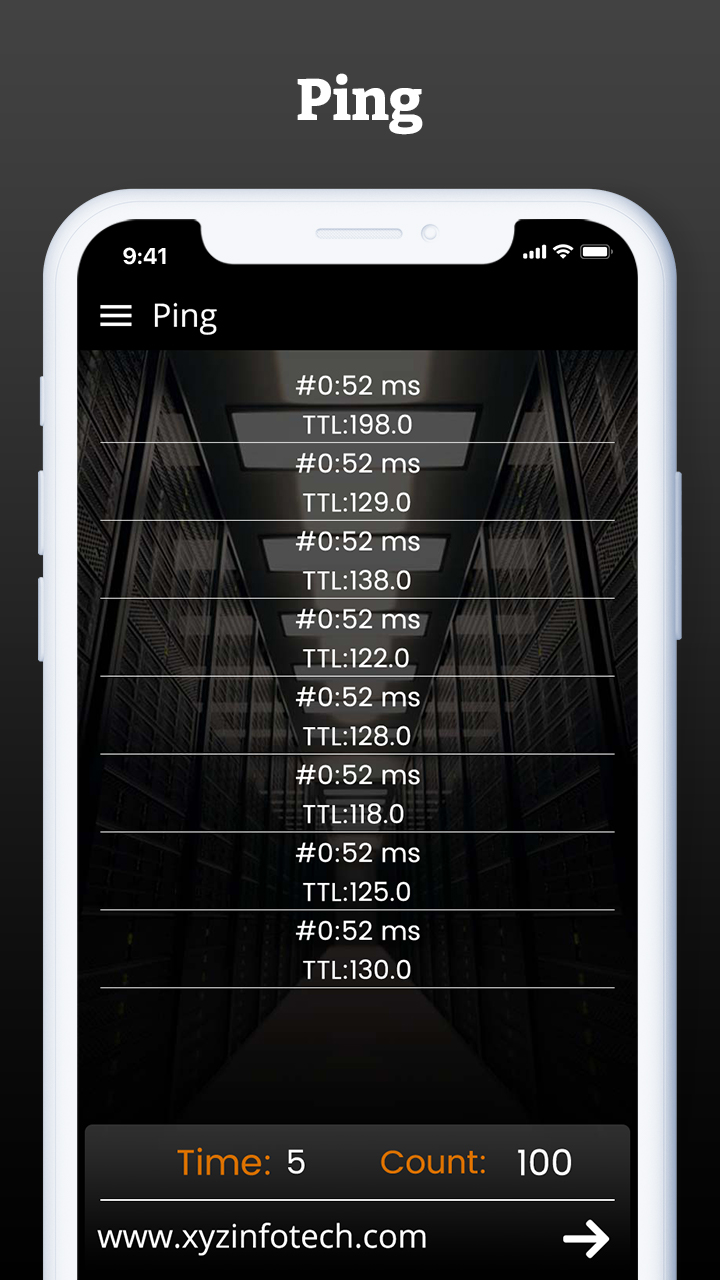Tap the arrow icon to start the ping
This screenshot has height=1280, width=720.
tap(588, 1238)
